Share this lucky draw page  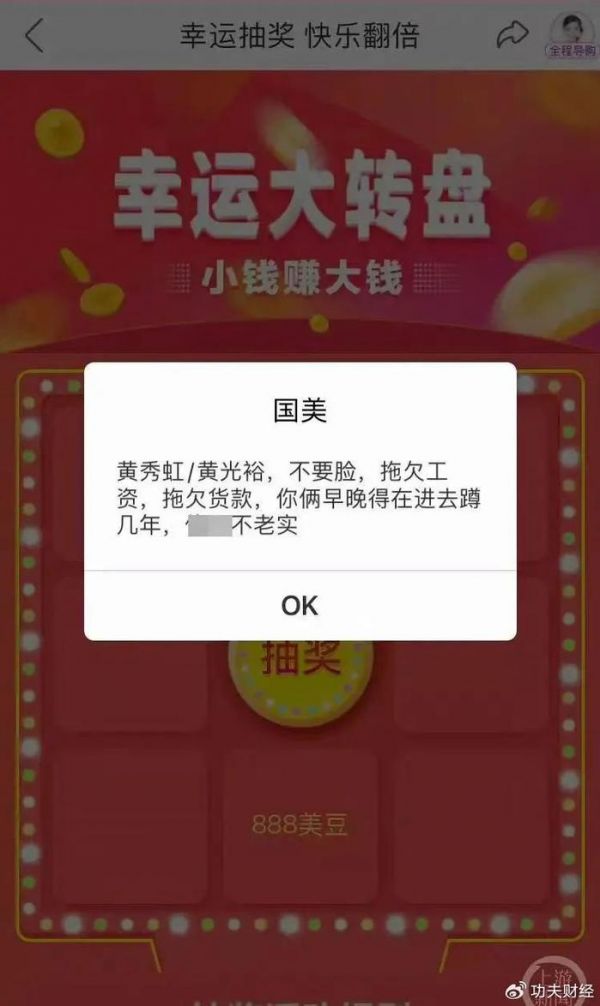512,36
